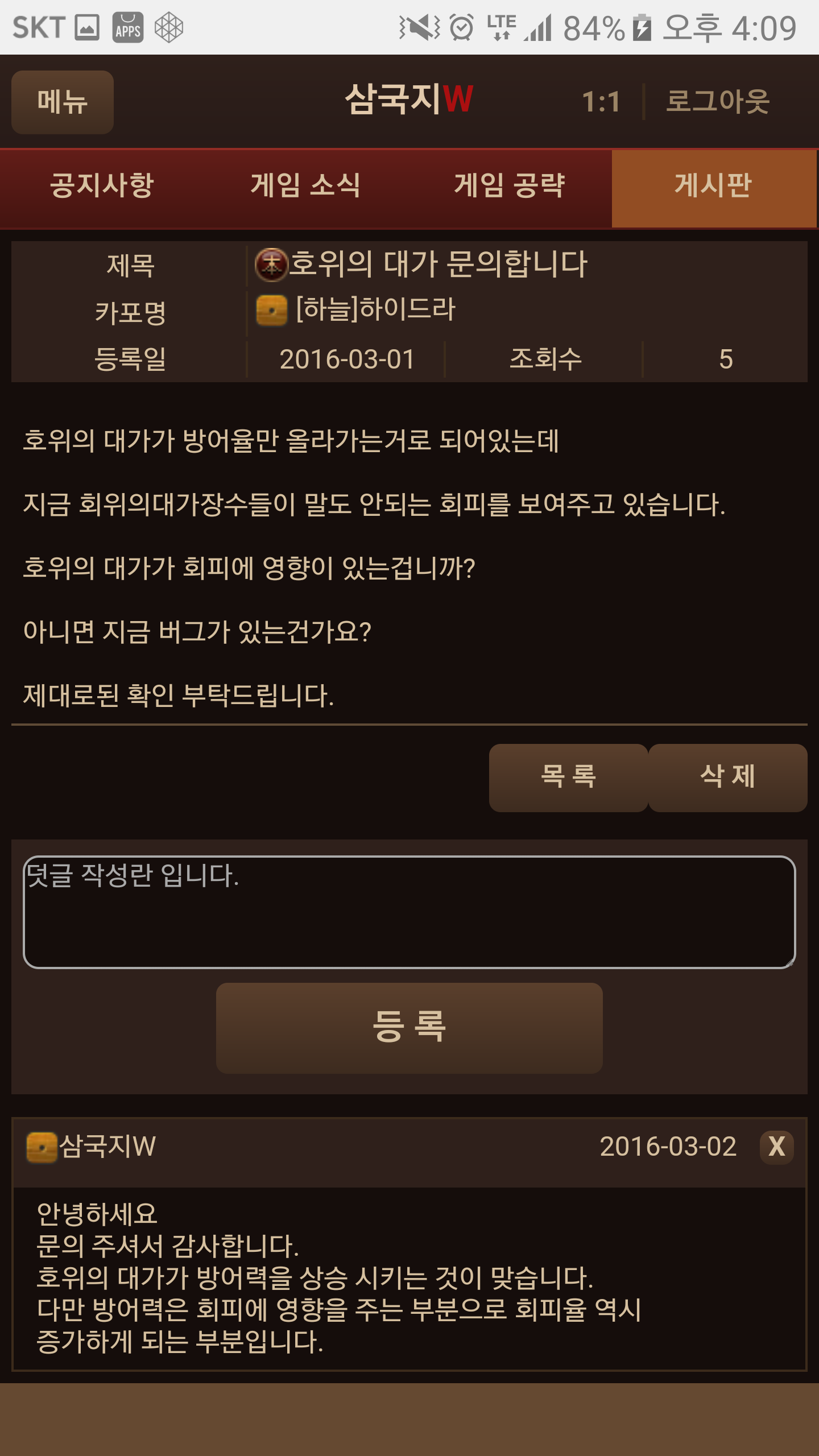This screenshot has width=819, height=1456.
Task: Tap 로그아웃 to log out
Action: pyautogui.click(x=718, y=102)
